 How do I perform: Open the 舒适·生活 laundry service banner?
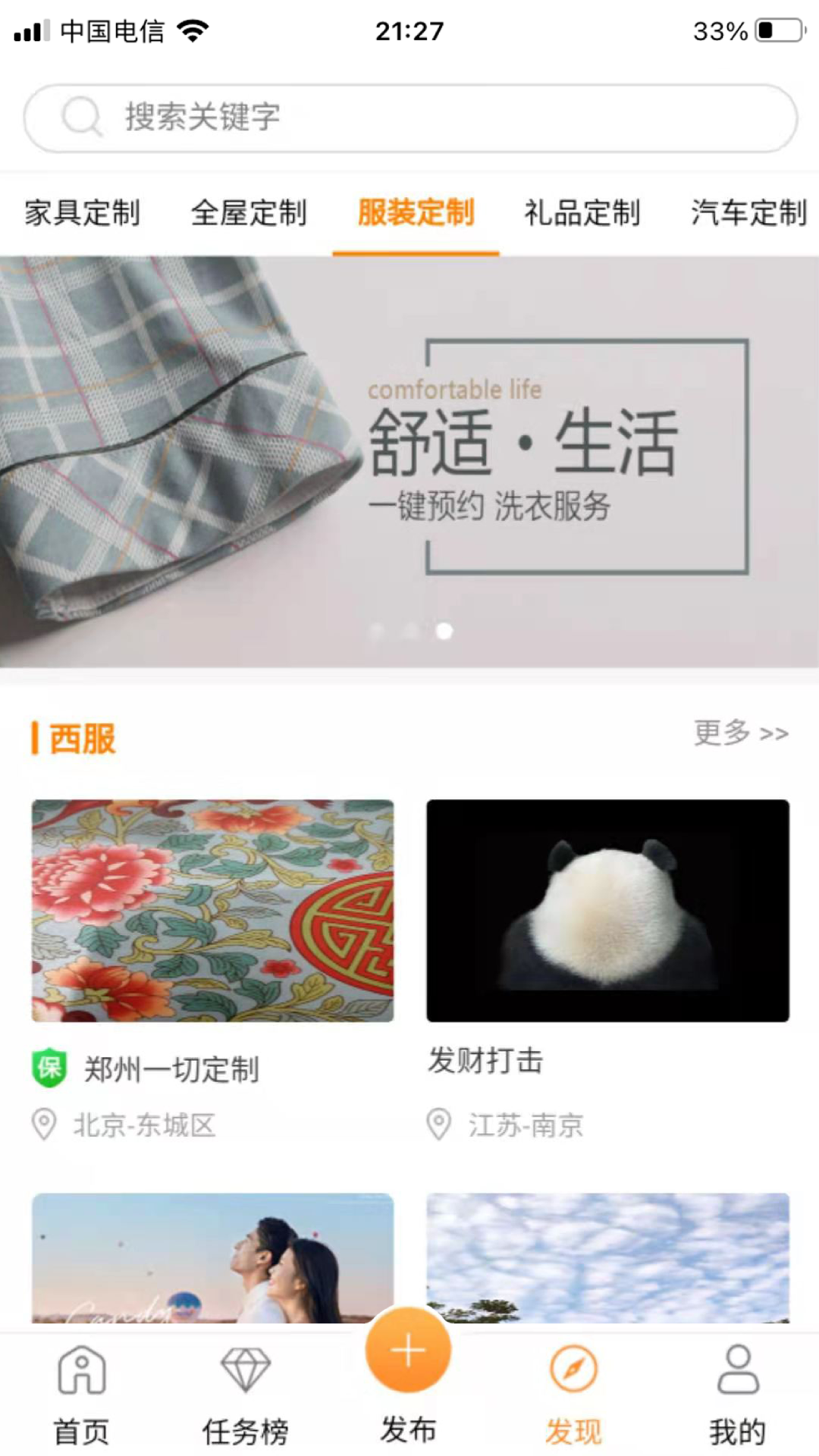coord(409,461)
